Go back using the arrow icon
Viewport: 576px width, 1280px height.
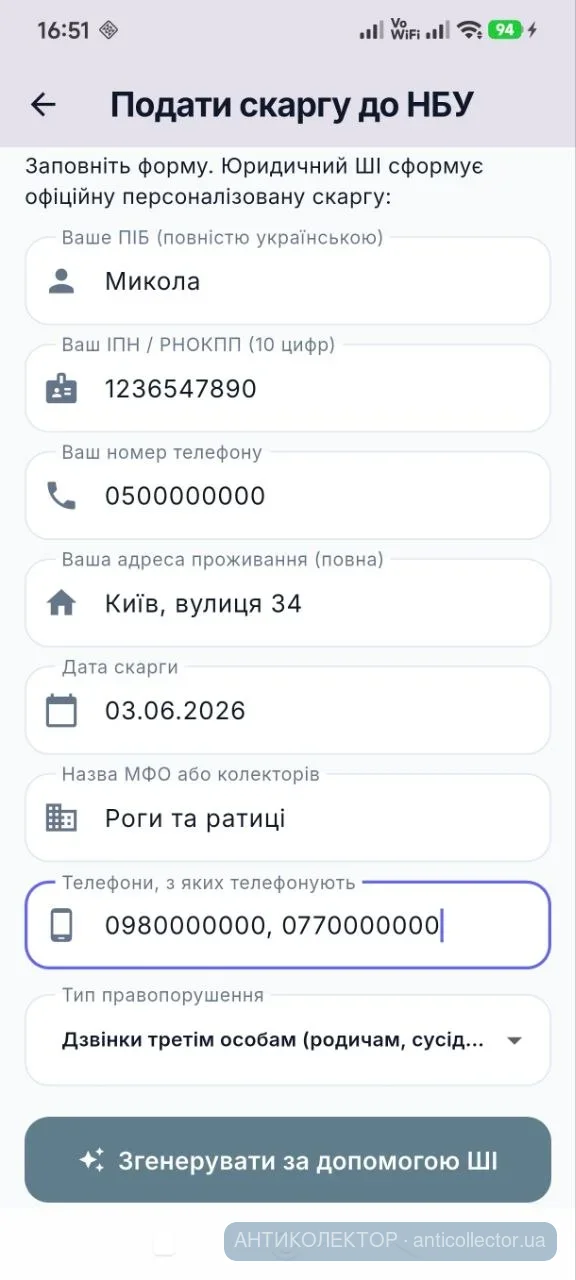[x=43, y=104]
